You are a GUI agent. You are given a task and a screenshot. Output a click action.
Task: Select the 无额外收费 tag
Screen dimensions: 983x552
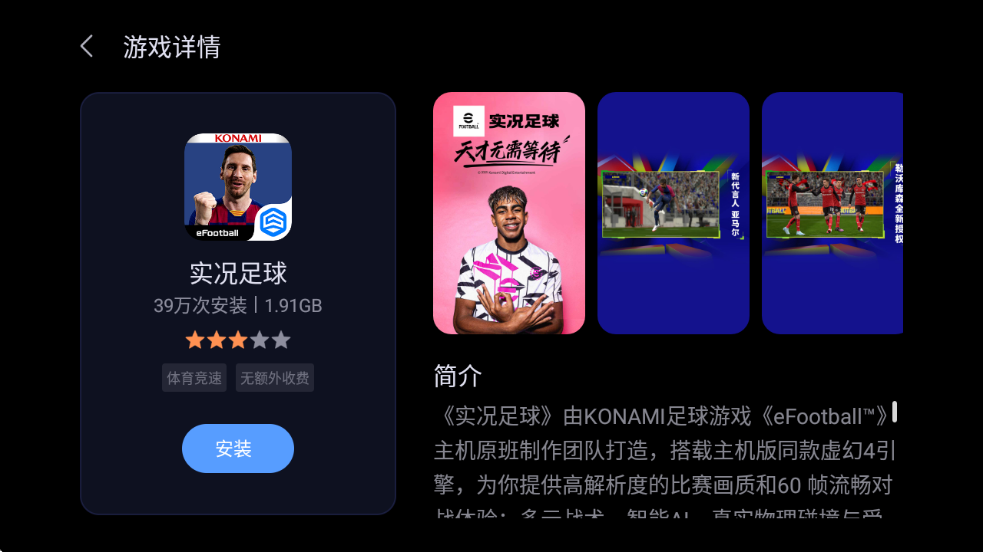pyautogui.click(x=274, y=379)
